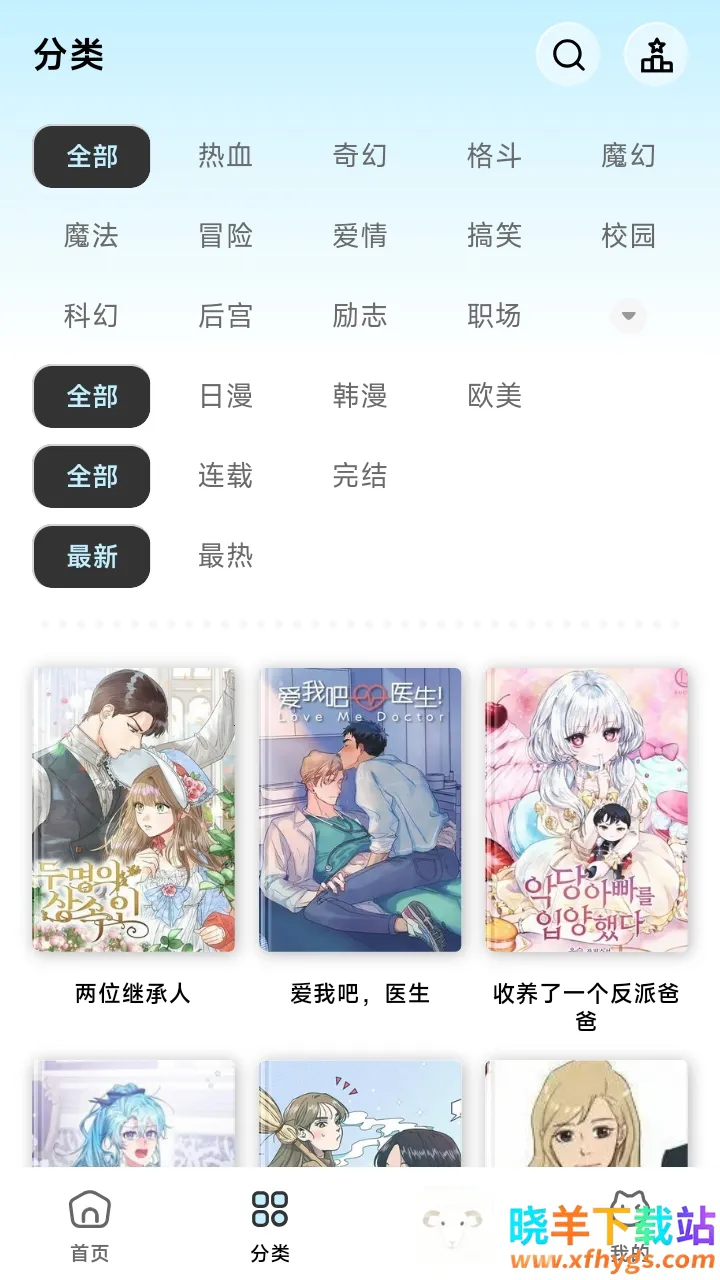Filter by 日漫 region
Image resolution: width=720 pixels, height=1280 pixels.
click(x=226, y=396)
